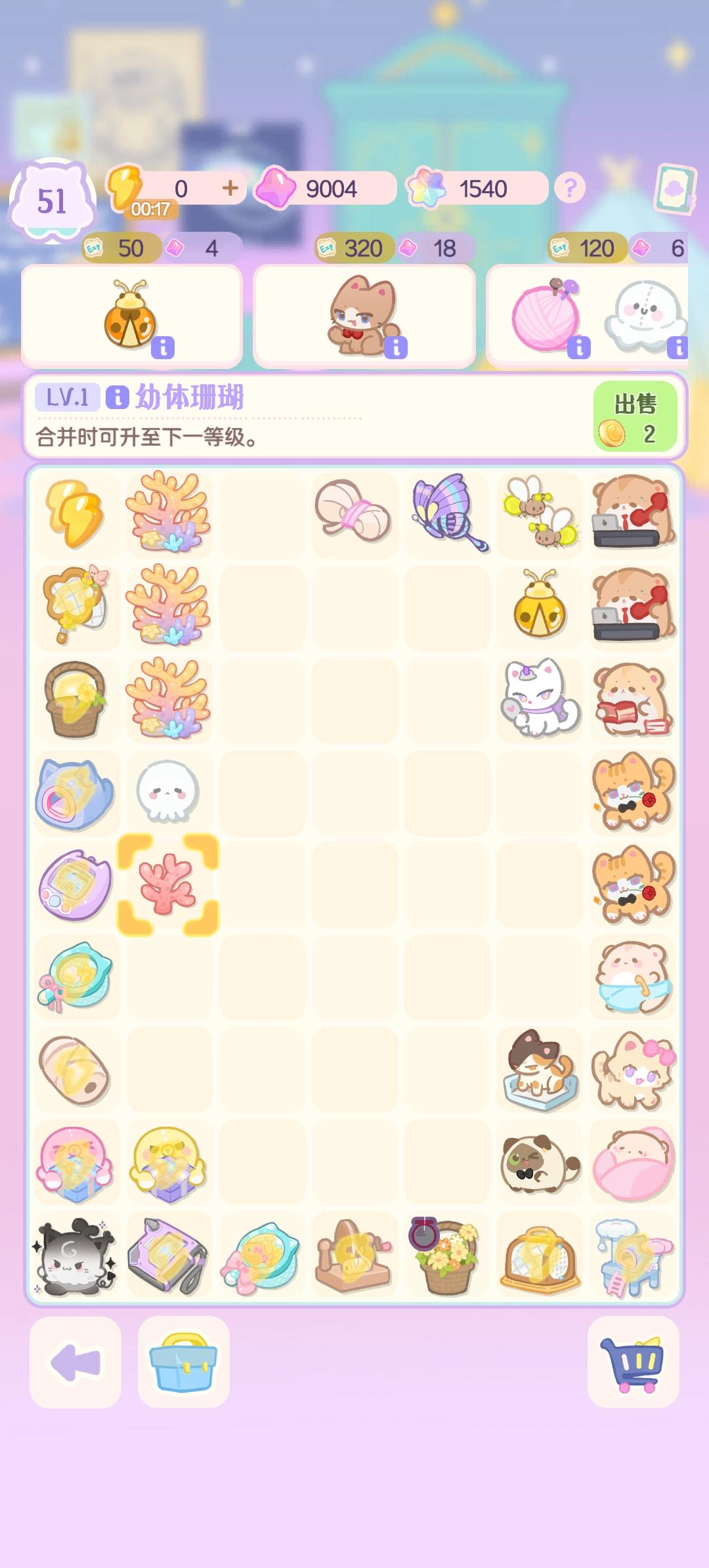Switch to the ladybug order tab
Screen dimensions: 709x1568
pos(131,315)
